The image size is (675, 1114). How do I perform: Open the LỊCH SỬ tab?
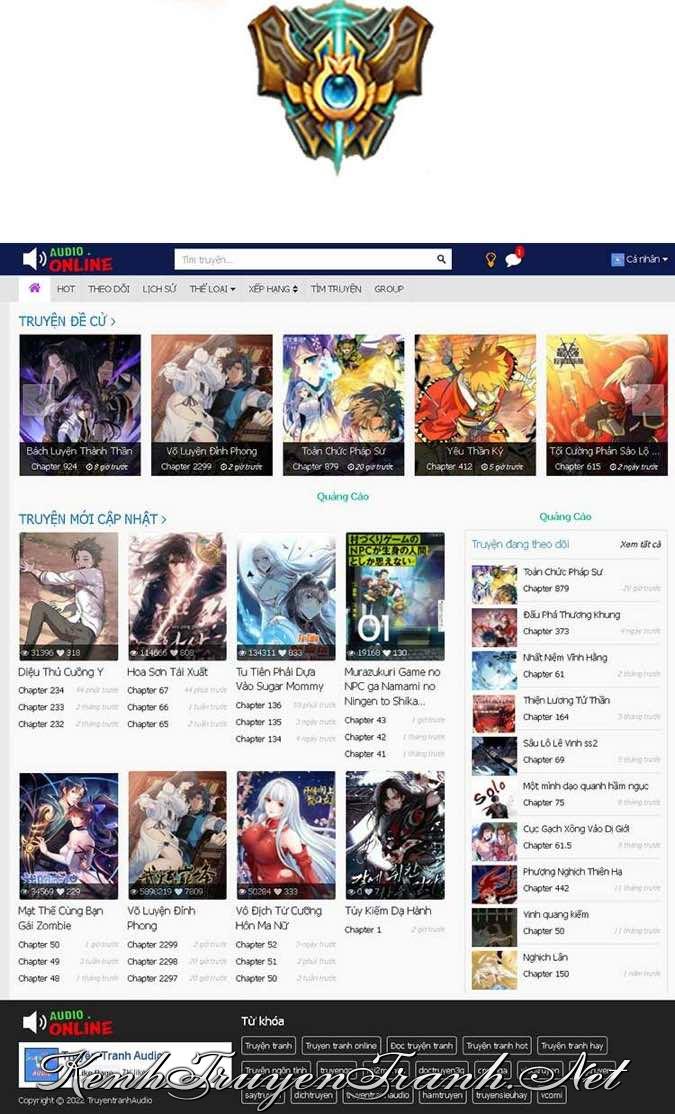[159, 289]
